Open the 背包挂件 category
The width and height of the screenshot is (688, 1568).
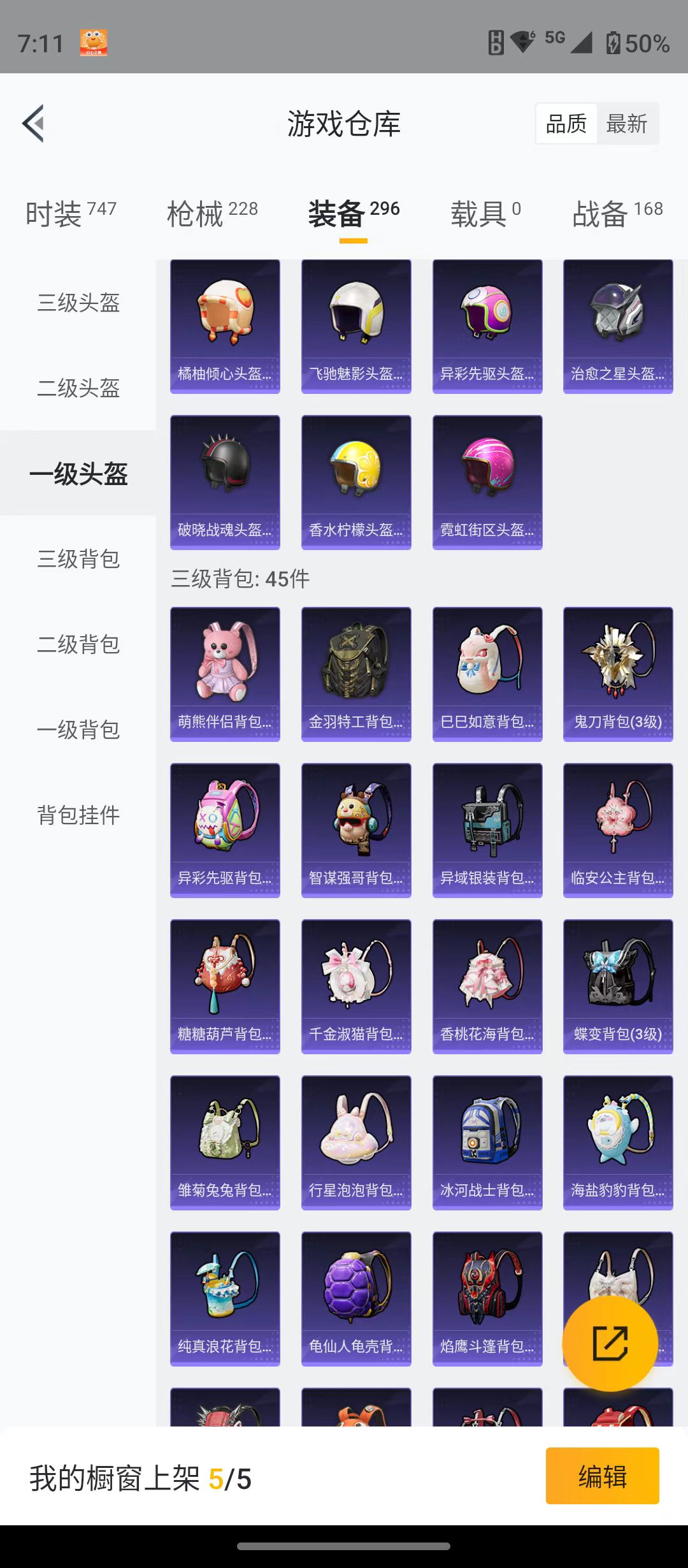tap(78, 815)
